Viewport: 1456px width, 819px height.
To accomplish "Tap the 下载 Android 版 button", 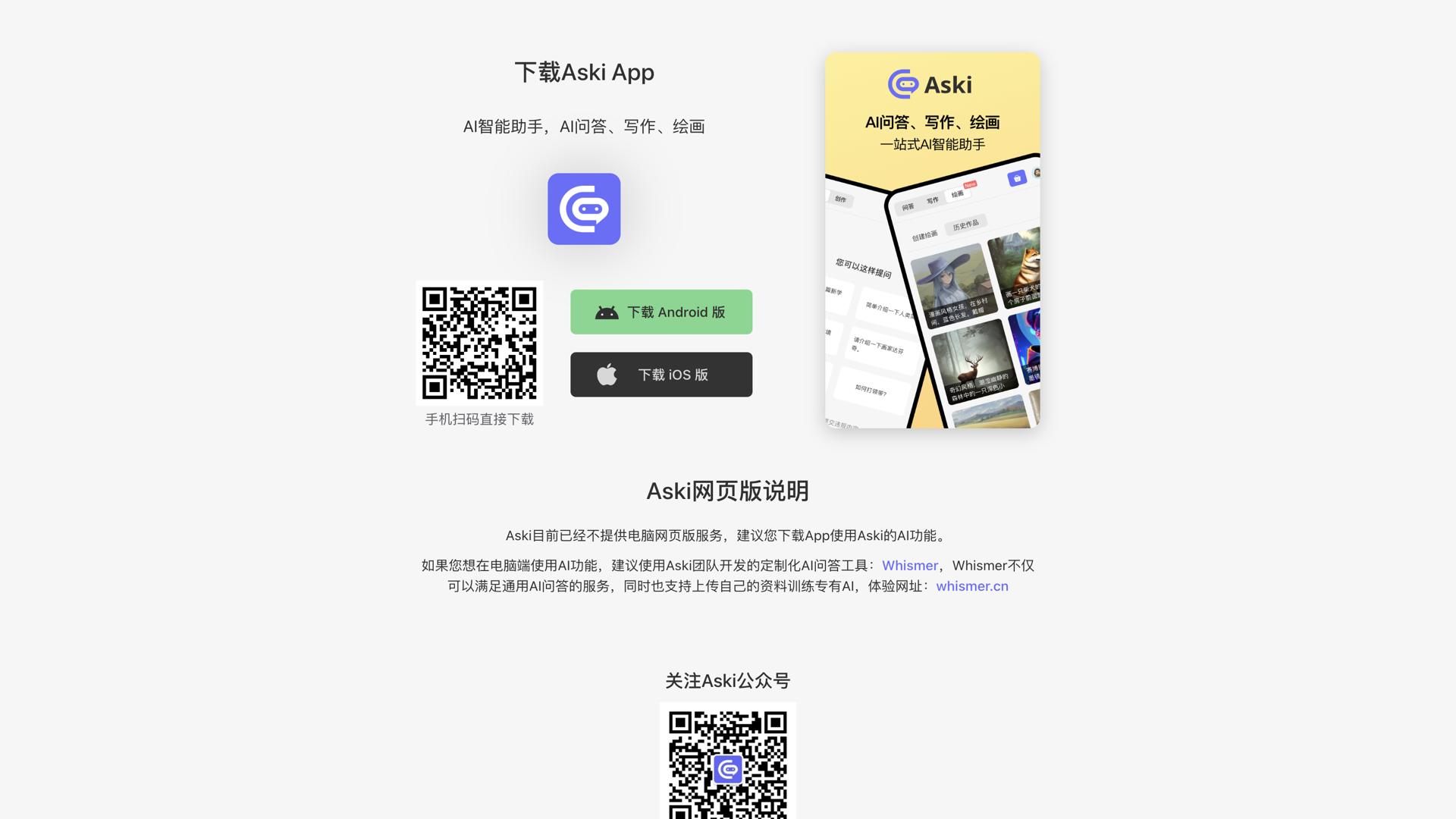I will [x=661, y=312].
